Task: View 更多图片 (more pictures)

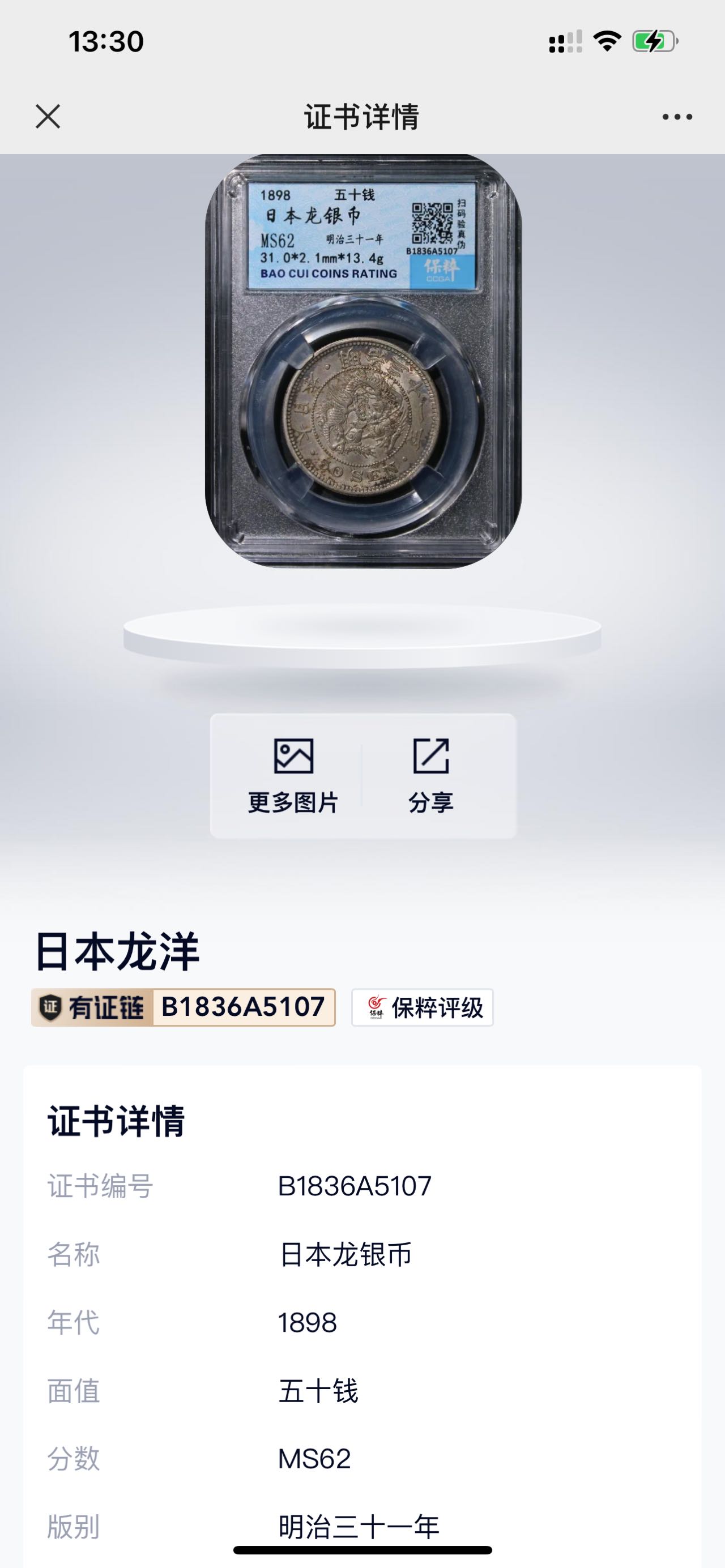Action: click(293, 776)
